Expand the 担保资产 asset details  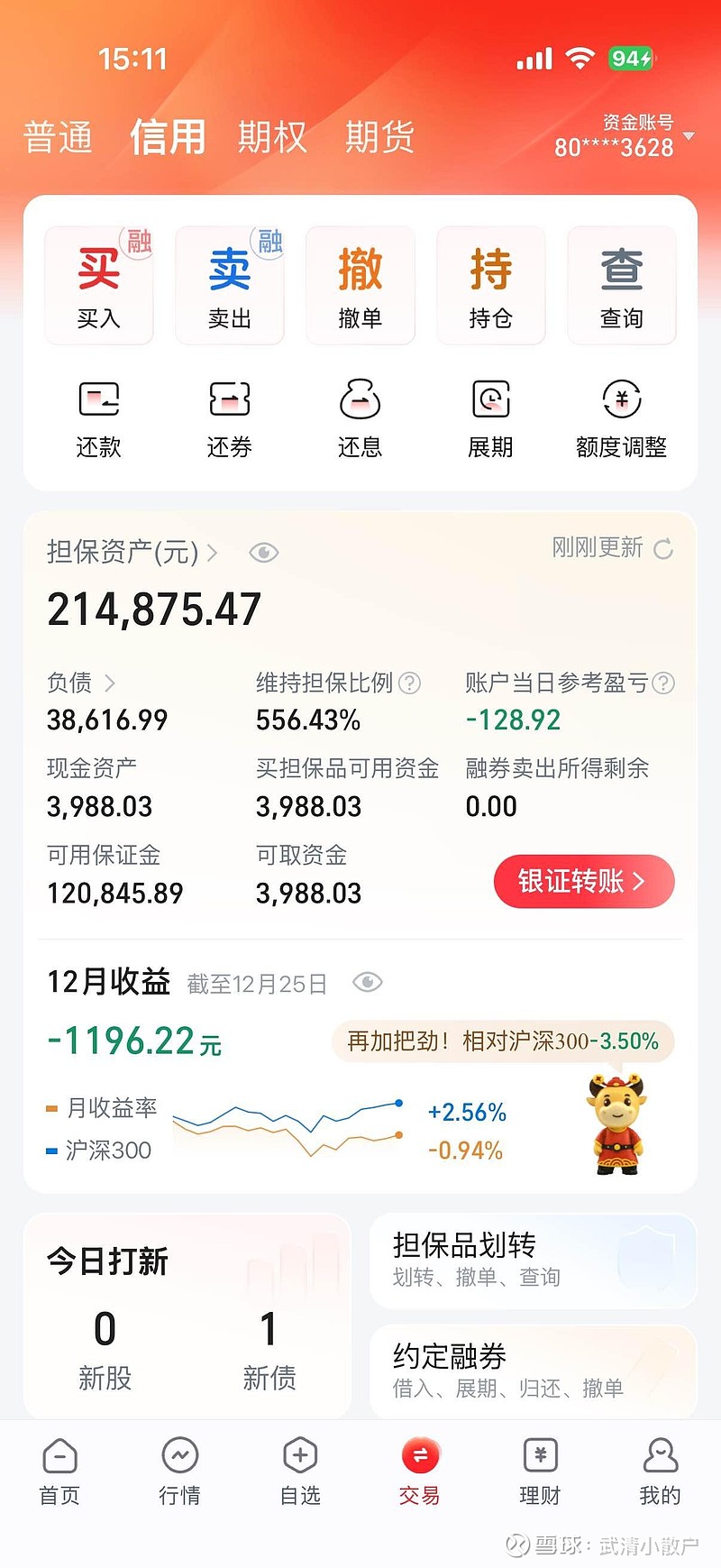pyautogui.click(x=213, y=554)
